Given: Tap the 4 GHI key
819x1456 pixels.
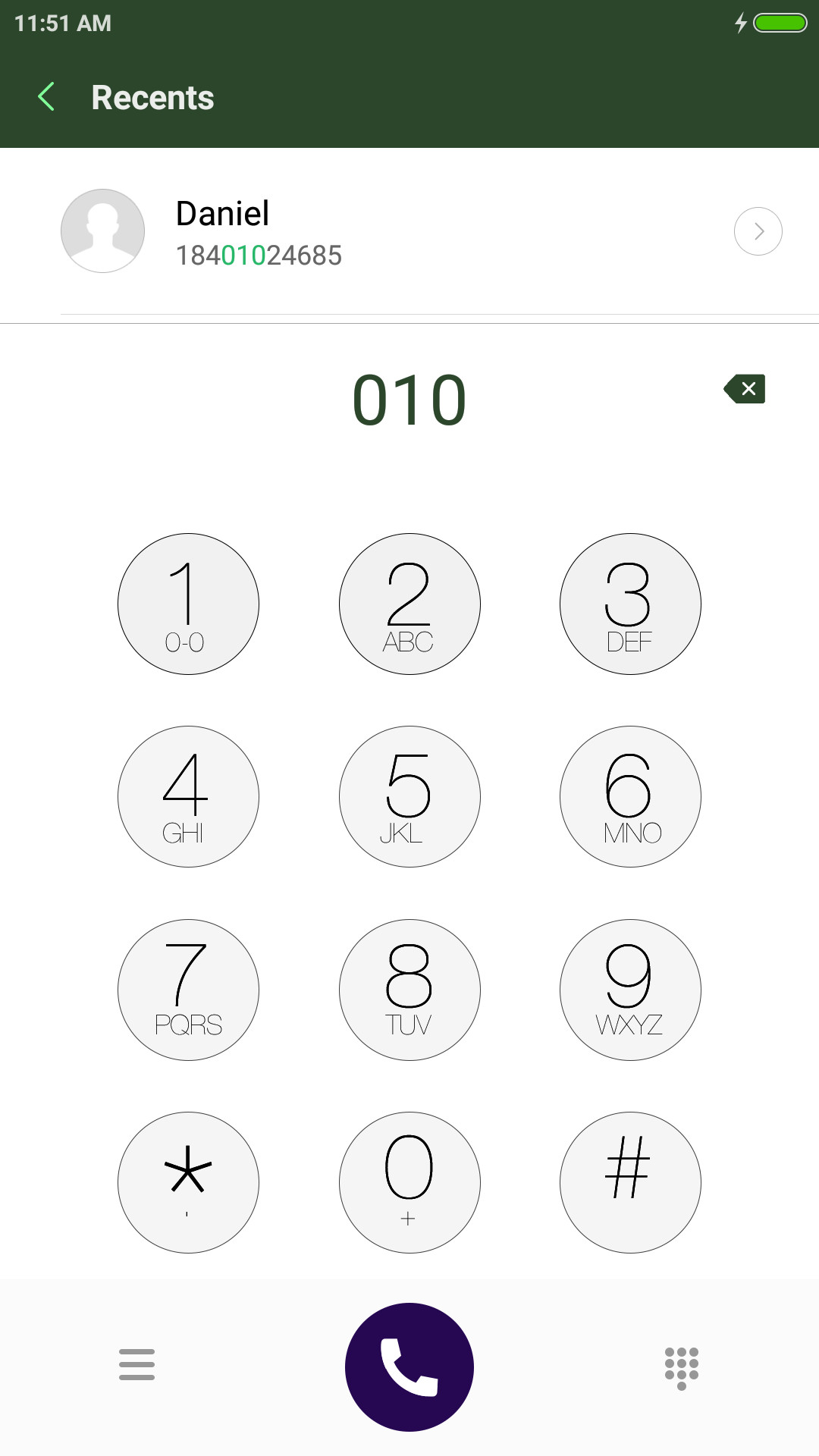Looking at the screenshot, I should pos(188,796).
